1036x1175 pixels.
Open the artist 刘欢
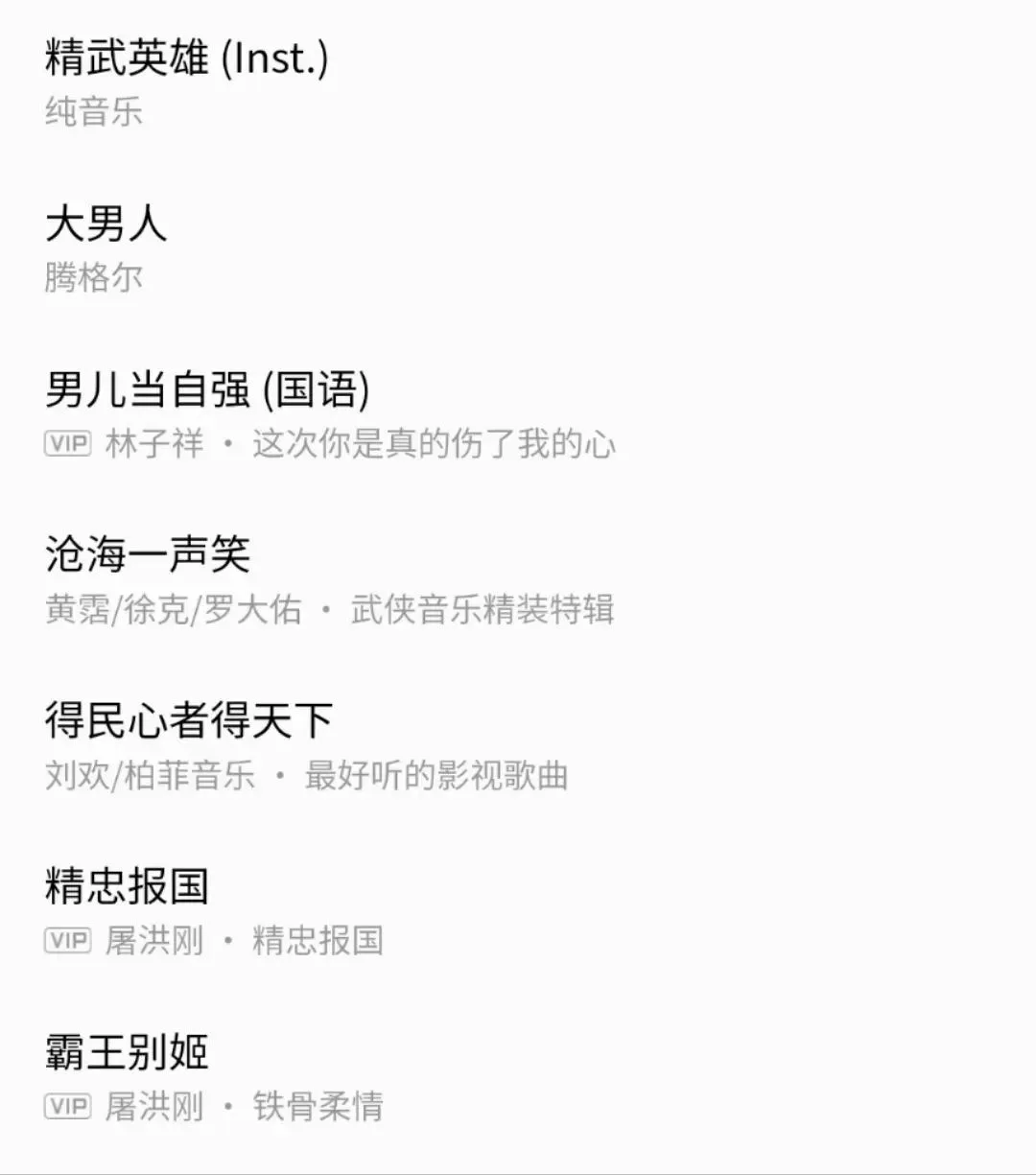click(77, 776)
